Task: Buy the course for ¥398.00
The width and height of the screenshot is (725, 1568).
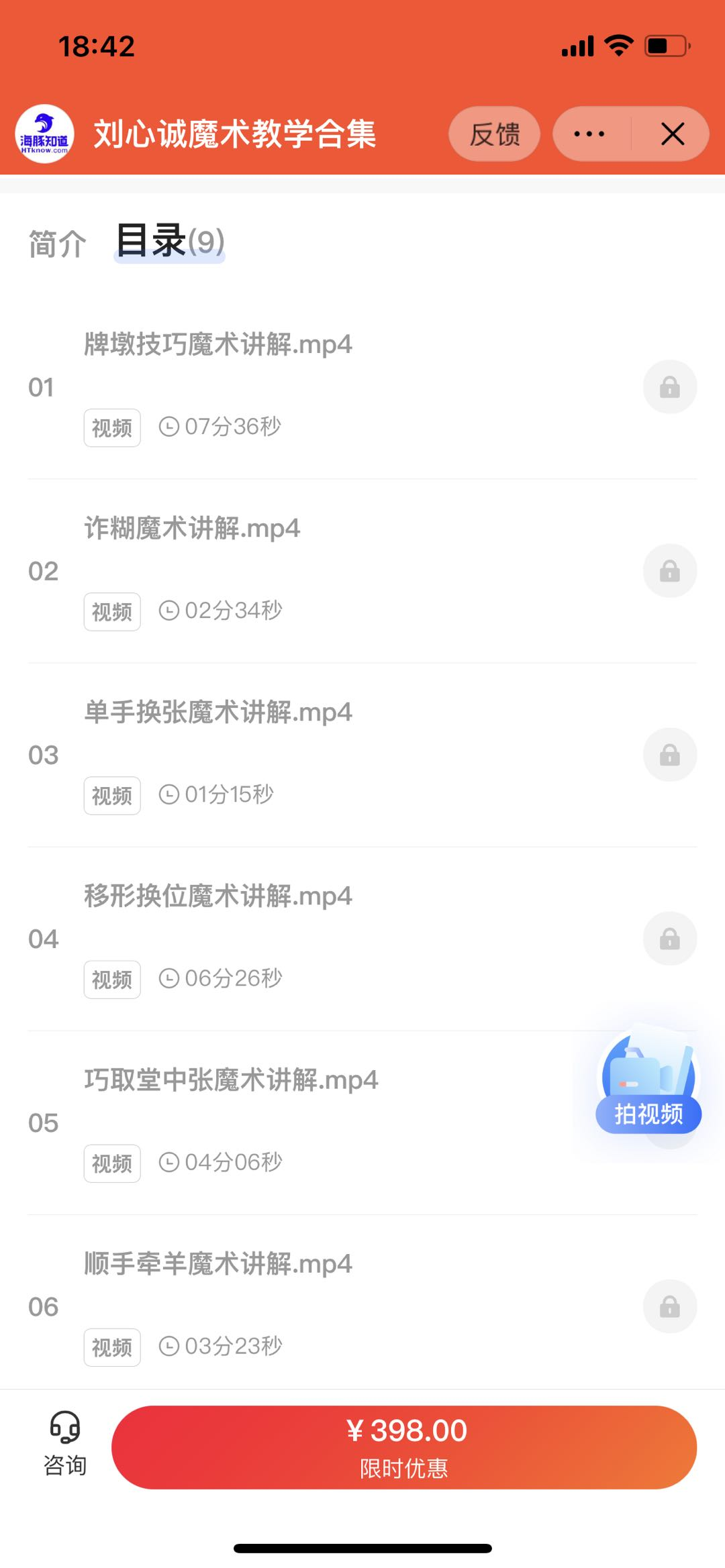Action: click(404, 1447)
